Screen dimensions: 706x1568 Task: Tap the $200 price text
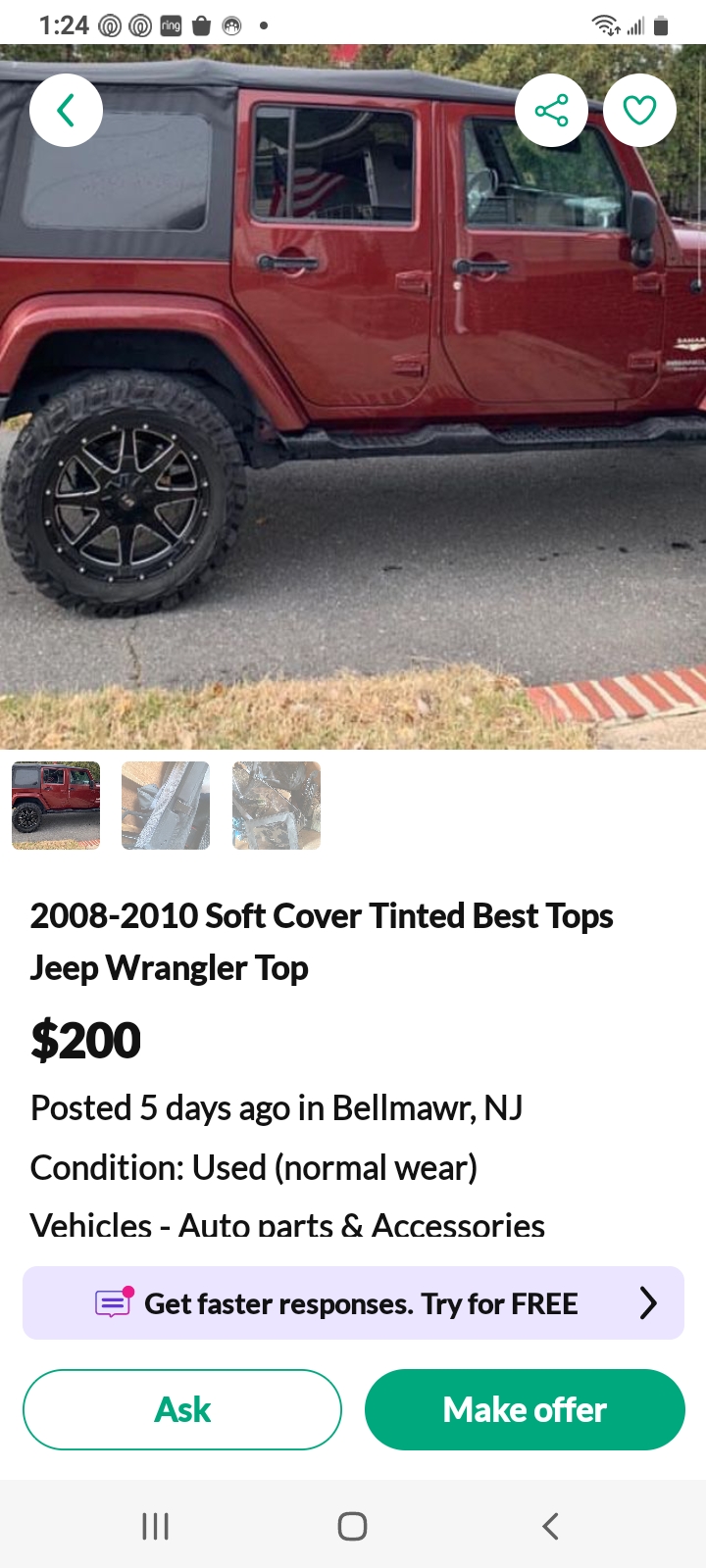[85, 1039]
